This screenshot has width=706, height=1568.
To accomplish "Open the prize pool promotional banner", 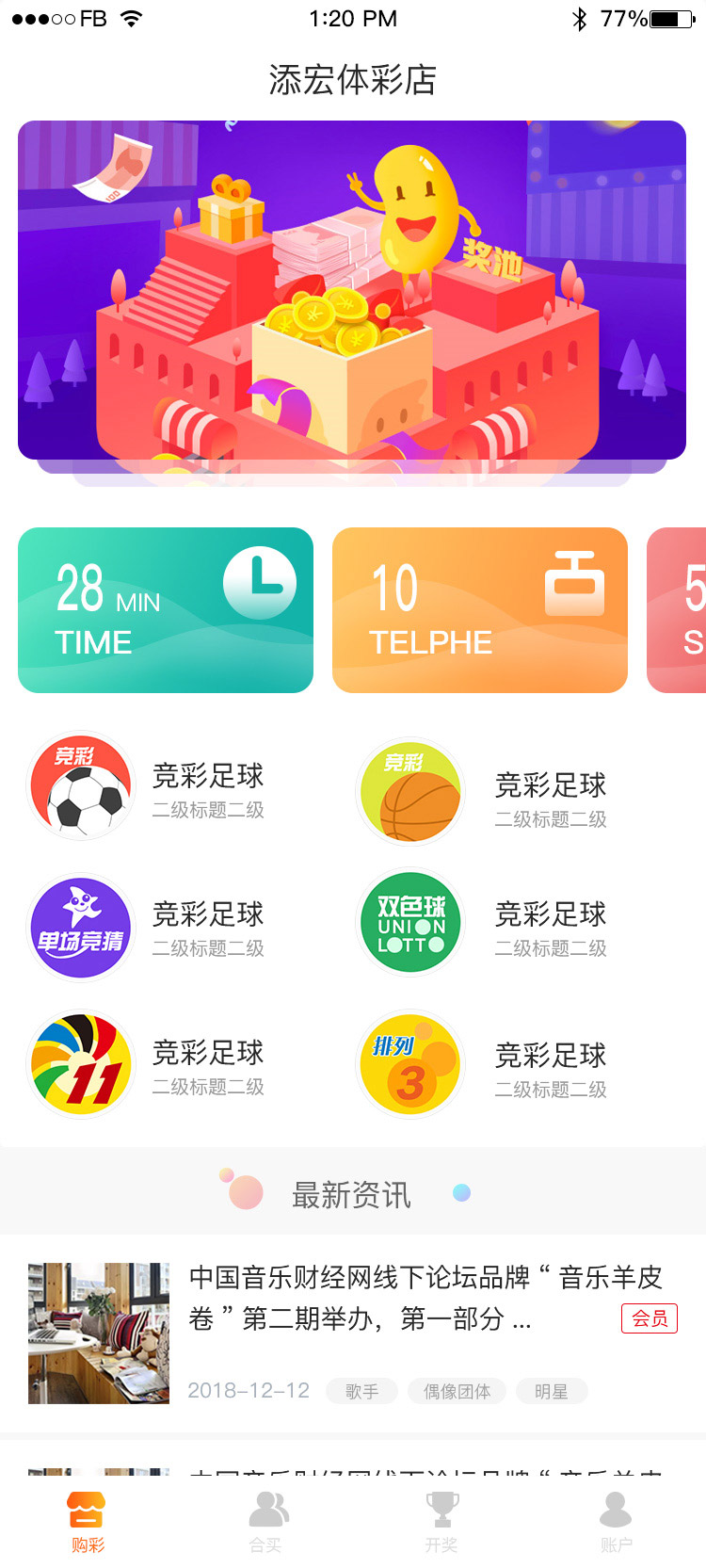I will coord(352,290).
